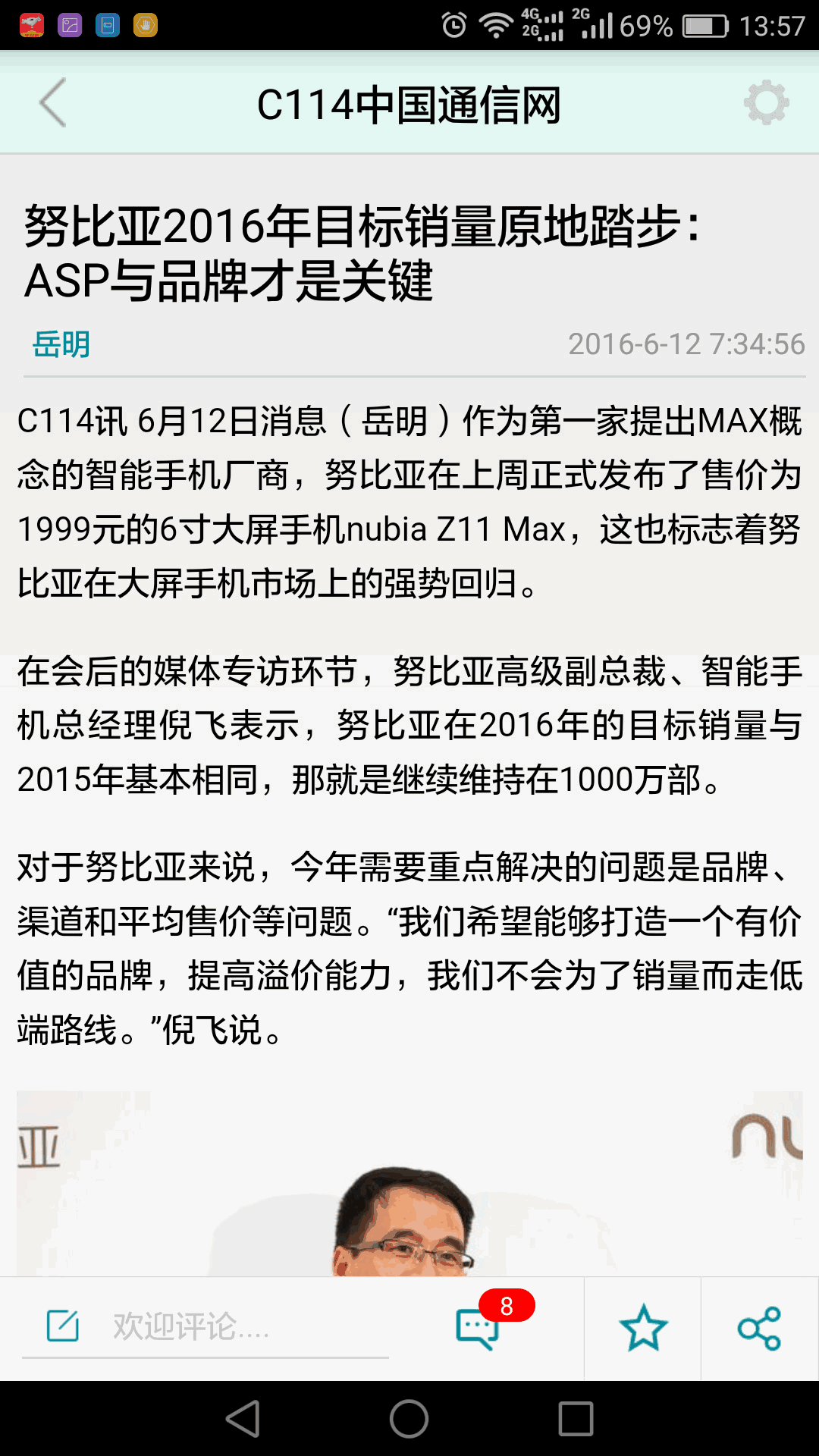The width and height of the screenshot is (819, 1456).
Task: Tap the 欢迎评论 comment input field
Action: (205, 1326)
